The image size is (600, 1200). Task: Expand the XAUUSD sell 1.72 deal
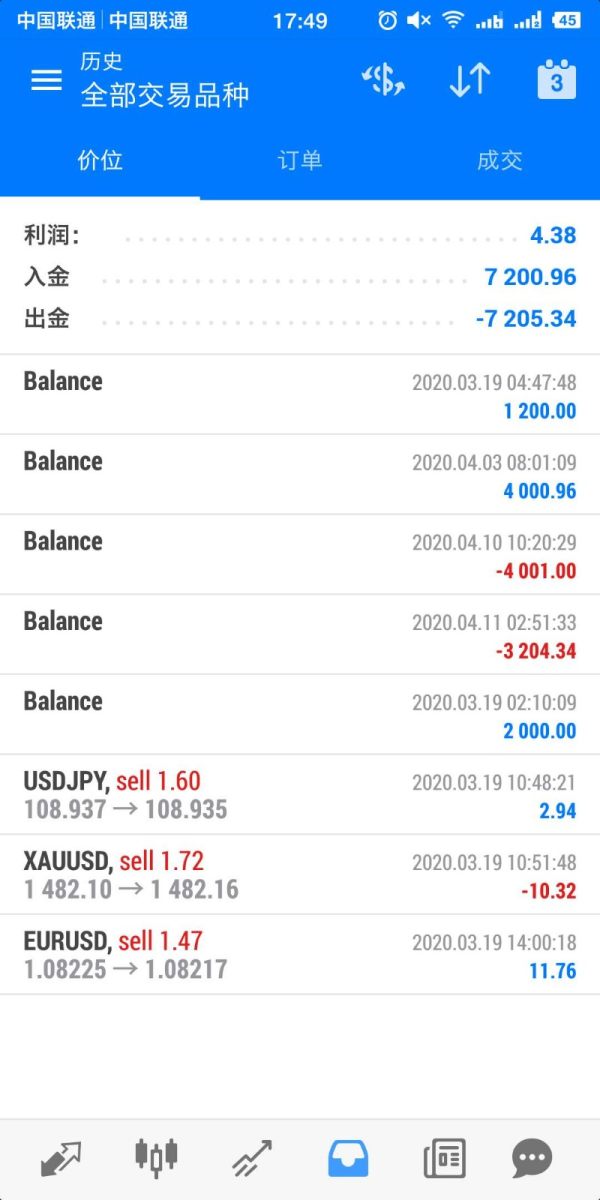pos(300,875)
